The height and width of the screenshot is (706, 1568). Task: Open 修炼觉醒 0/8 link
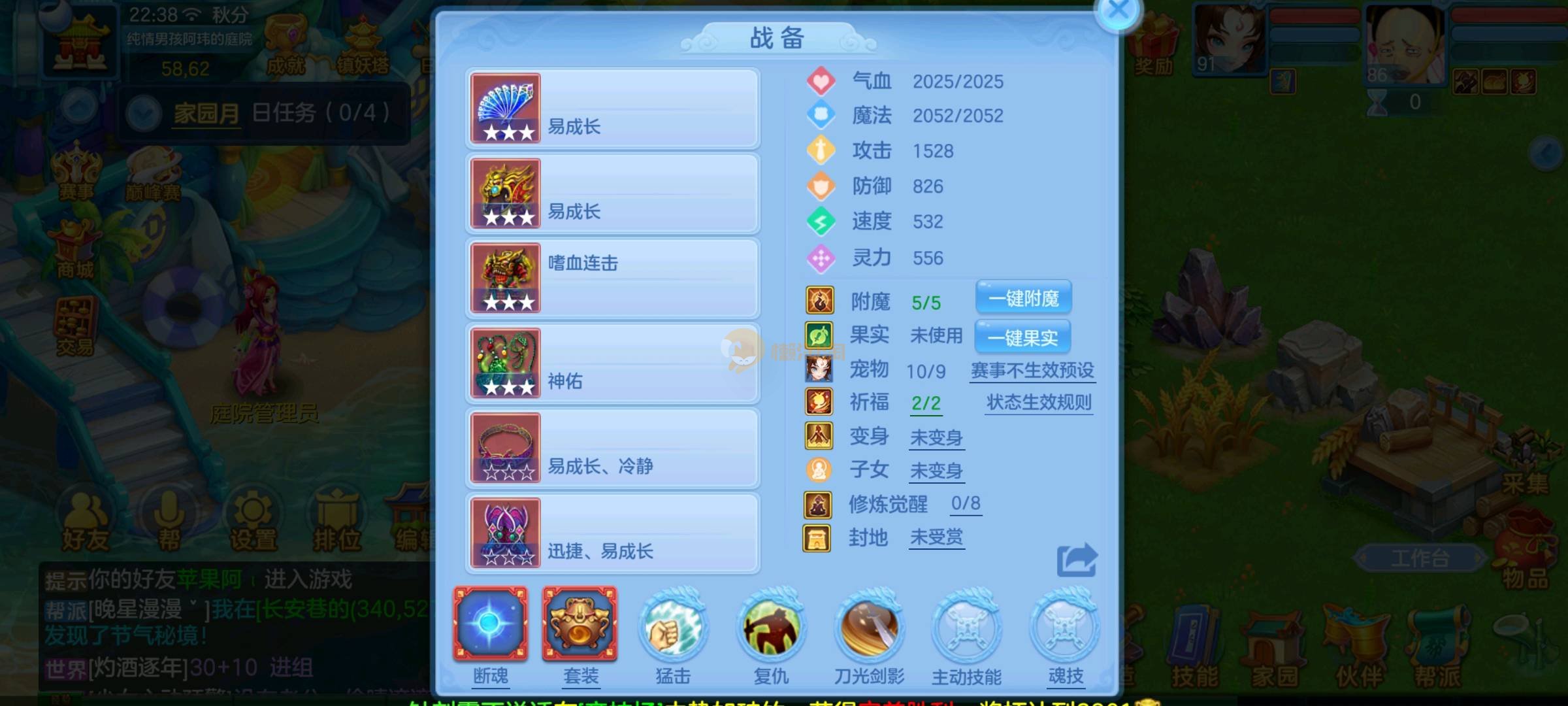(965, 503)
